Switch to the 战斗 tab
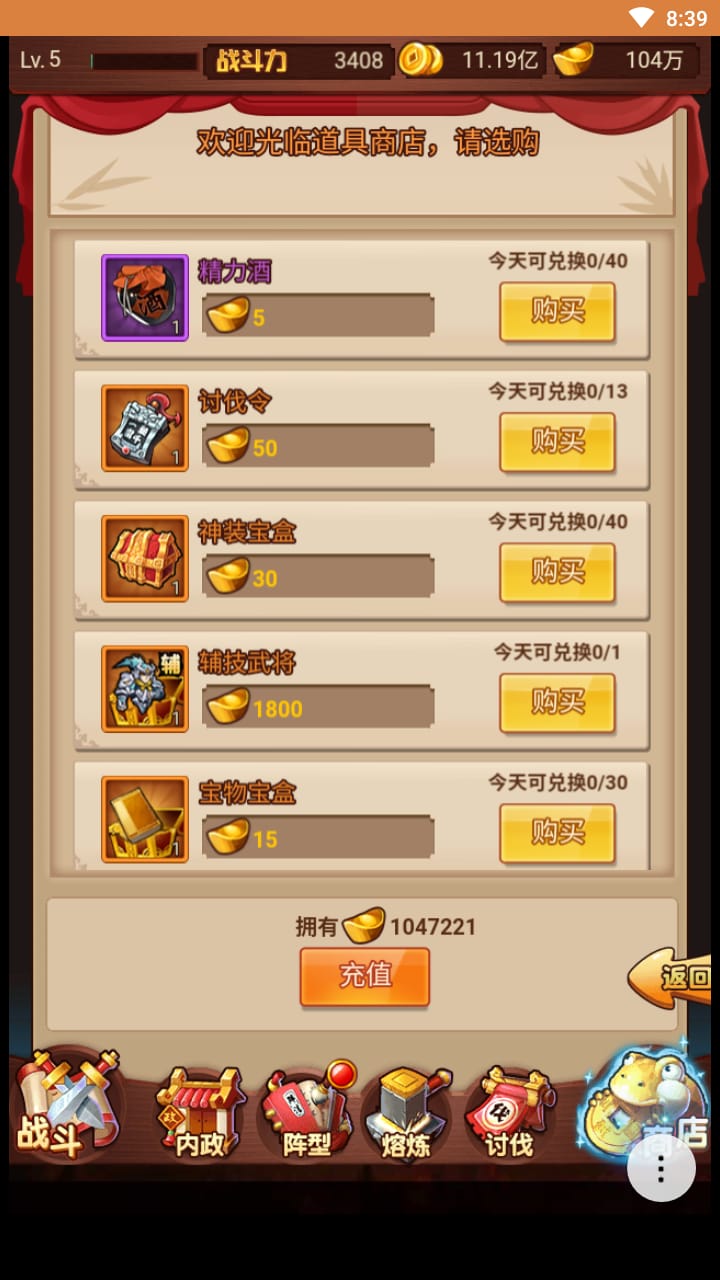Viewport: 720px width, 1280px height. click(x=64, y=1110)
